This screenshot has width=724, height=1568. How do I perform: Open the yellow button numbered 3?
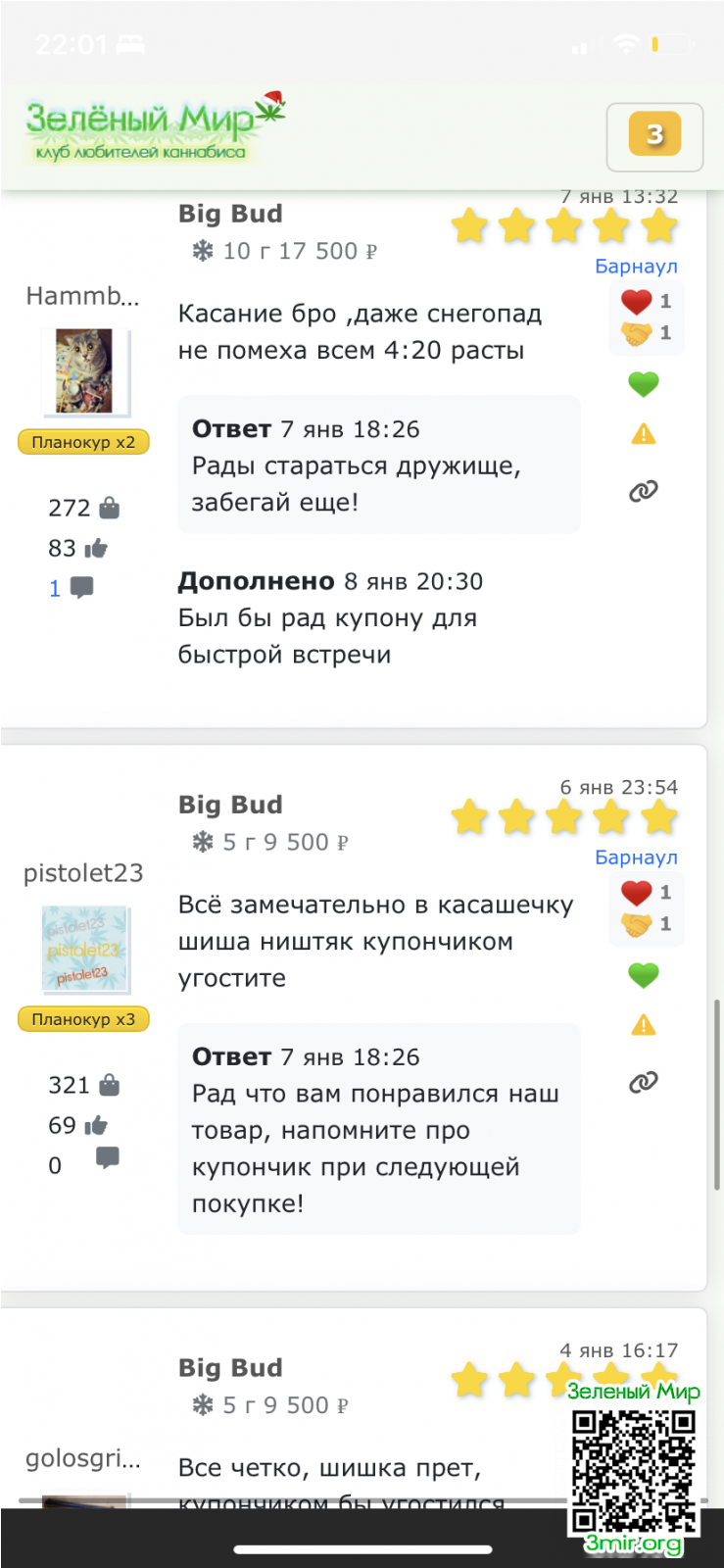pos(654,135)
